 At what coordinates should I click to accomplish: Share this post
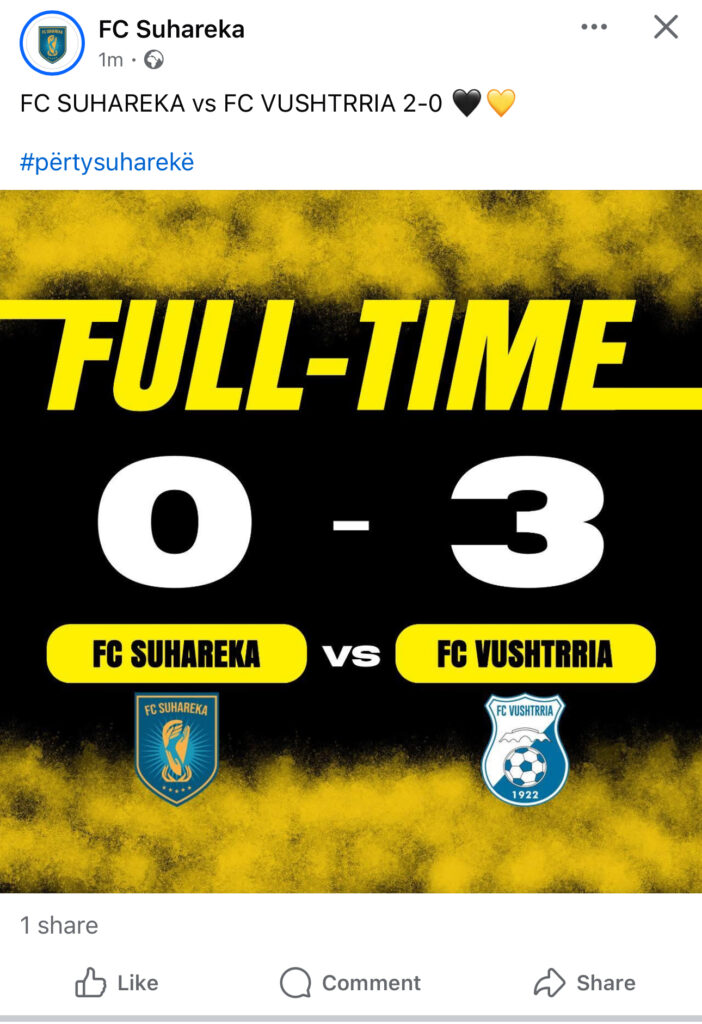[x=585, y=983]
